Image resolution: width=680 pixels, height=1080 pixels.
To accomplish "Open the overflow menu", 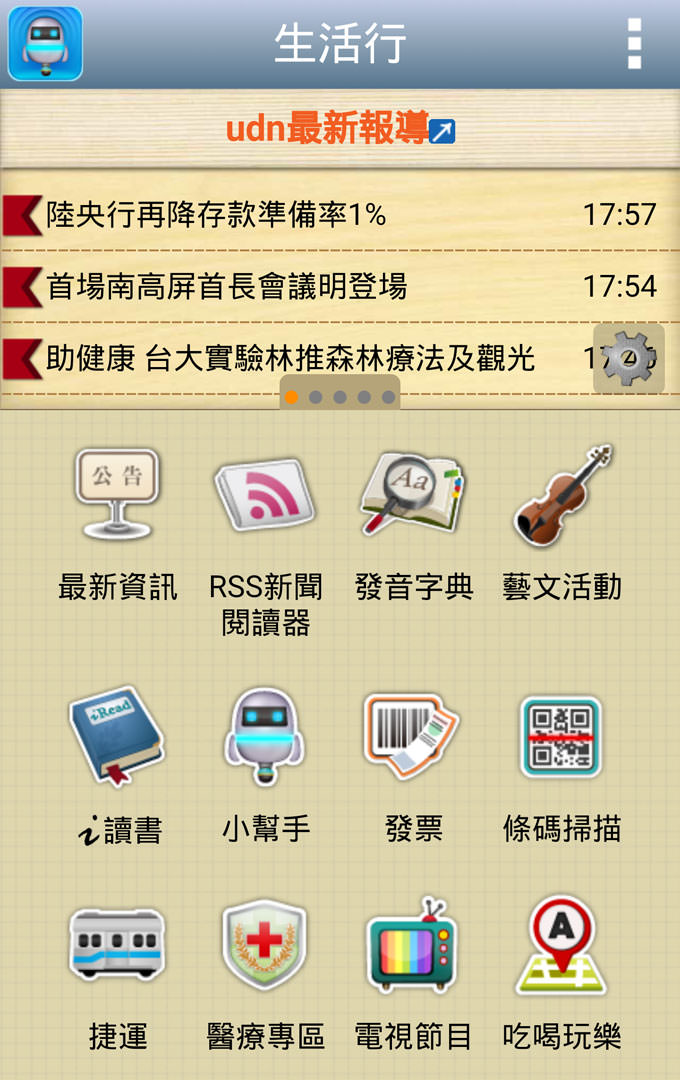I will point(634,44).
